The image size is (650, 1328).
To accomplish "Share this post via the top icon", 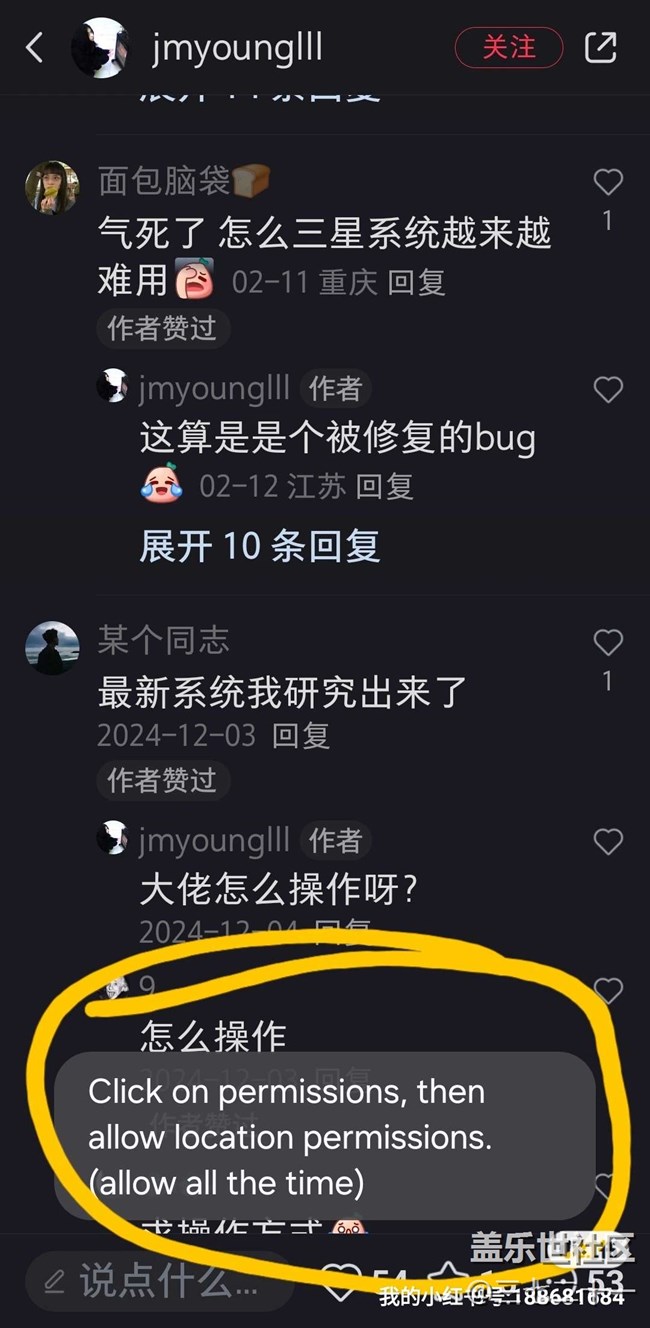I will pos(600,47).
